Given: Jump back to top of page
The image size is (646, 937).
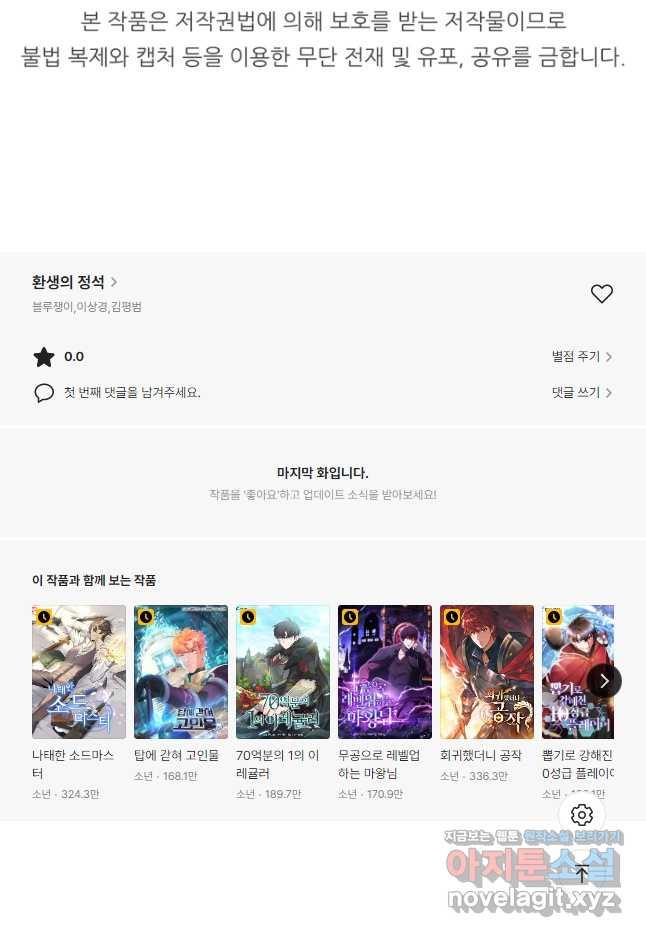Looking at the screenshot, I should (582, 873).
